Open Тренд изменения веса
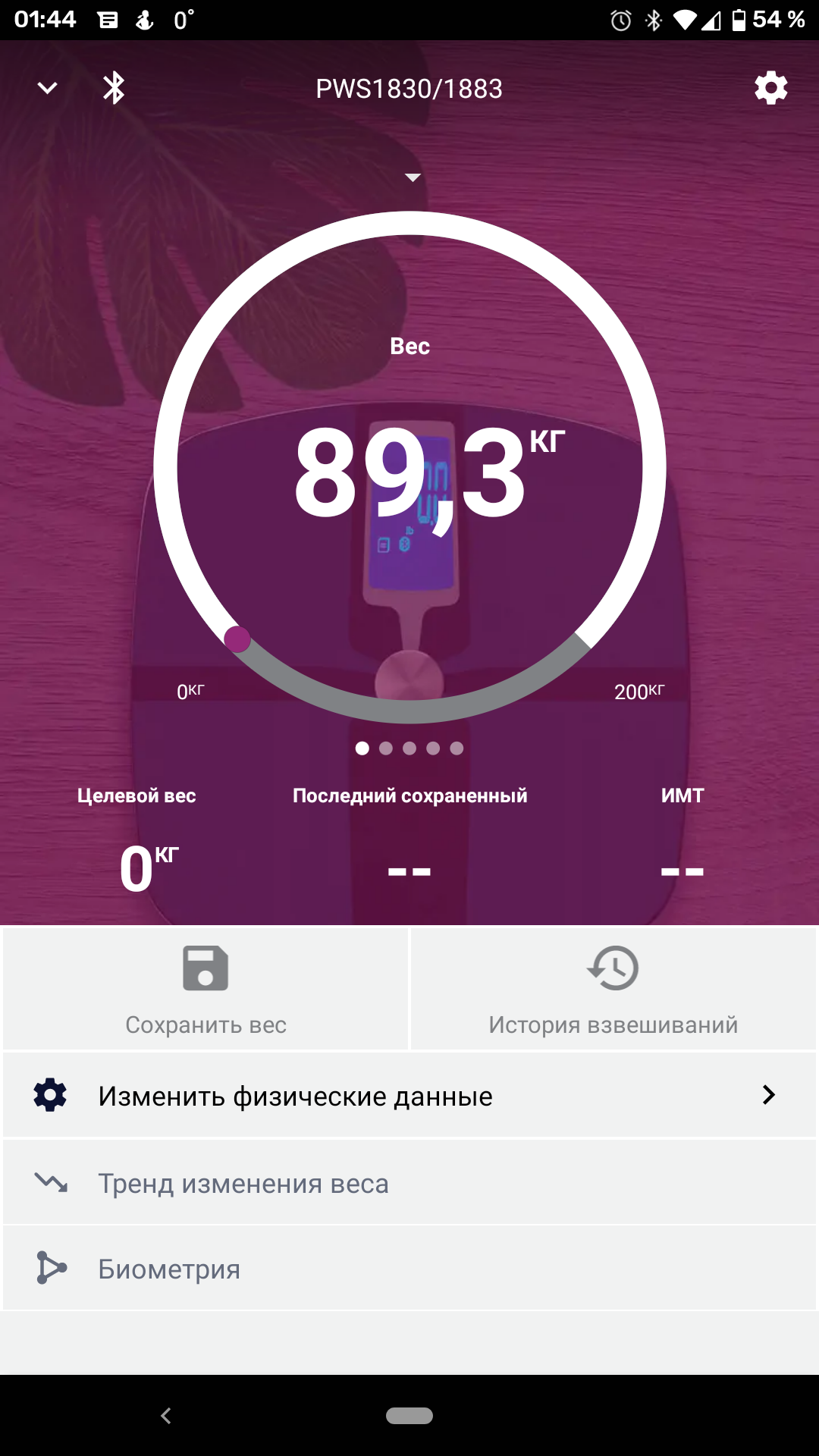 click(x=409, y=1183)
